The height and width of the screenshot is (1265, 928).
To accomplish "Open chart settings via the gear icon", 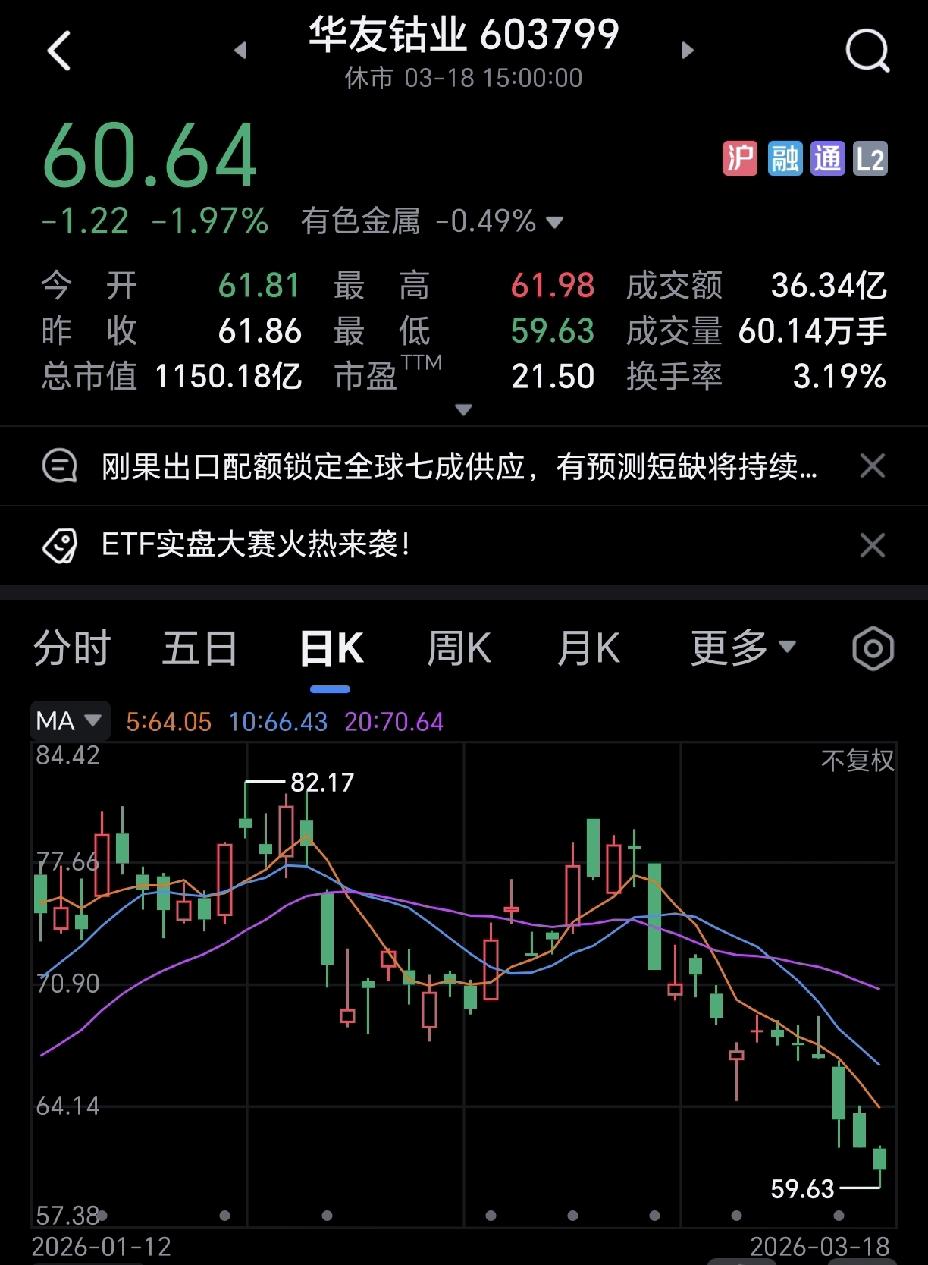I will pos(871,649).
